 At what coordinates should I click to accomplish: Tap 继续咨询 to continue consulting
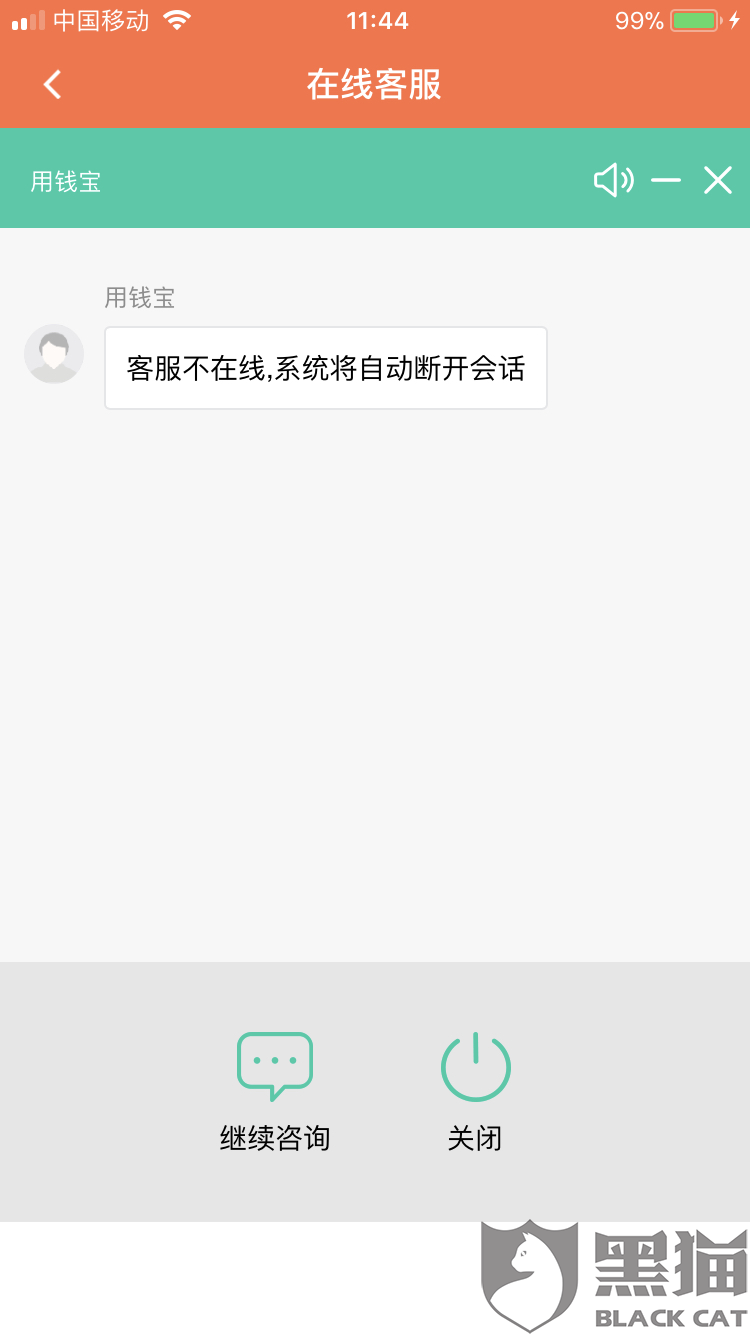click(x=275, y=1090)
